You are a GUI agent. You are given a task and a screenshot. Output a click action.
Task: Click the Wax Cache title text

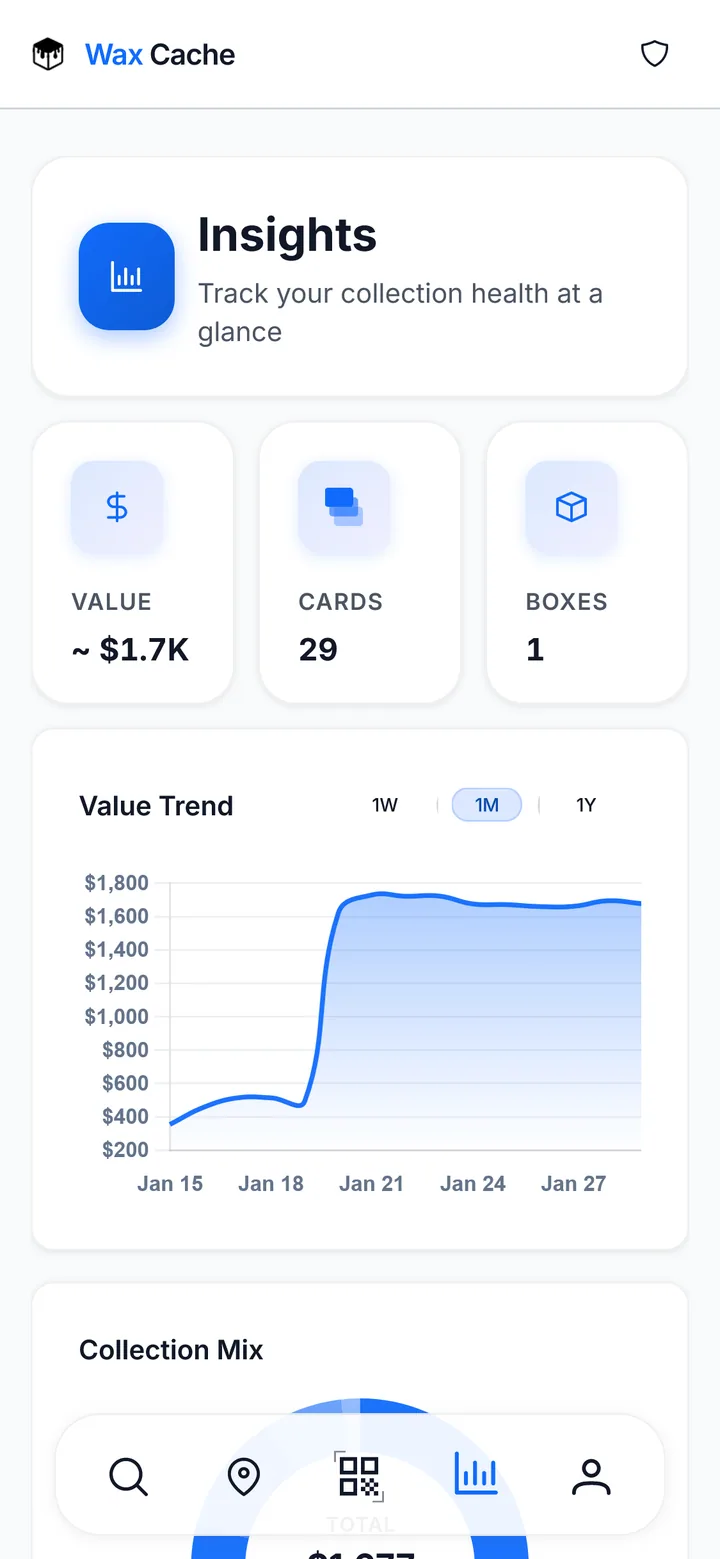[x=160, y=55]
